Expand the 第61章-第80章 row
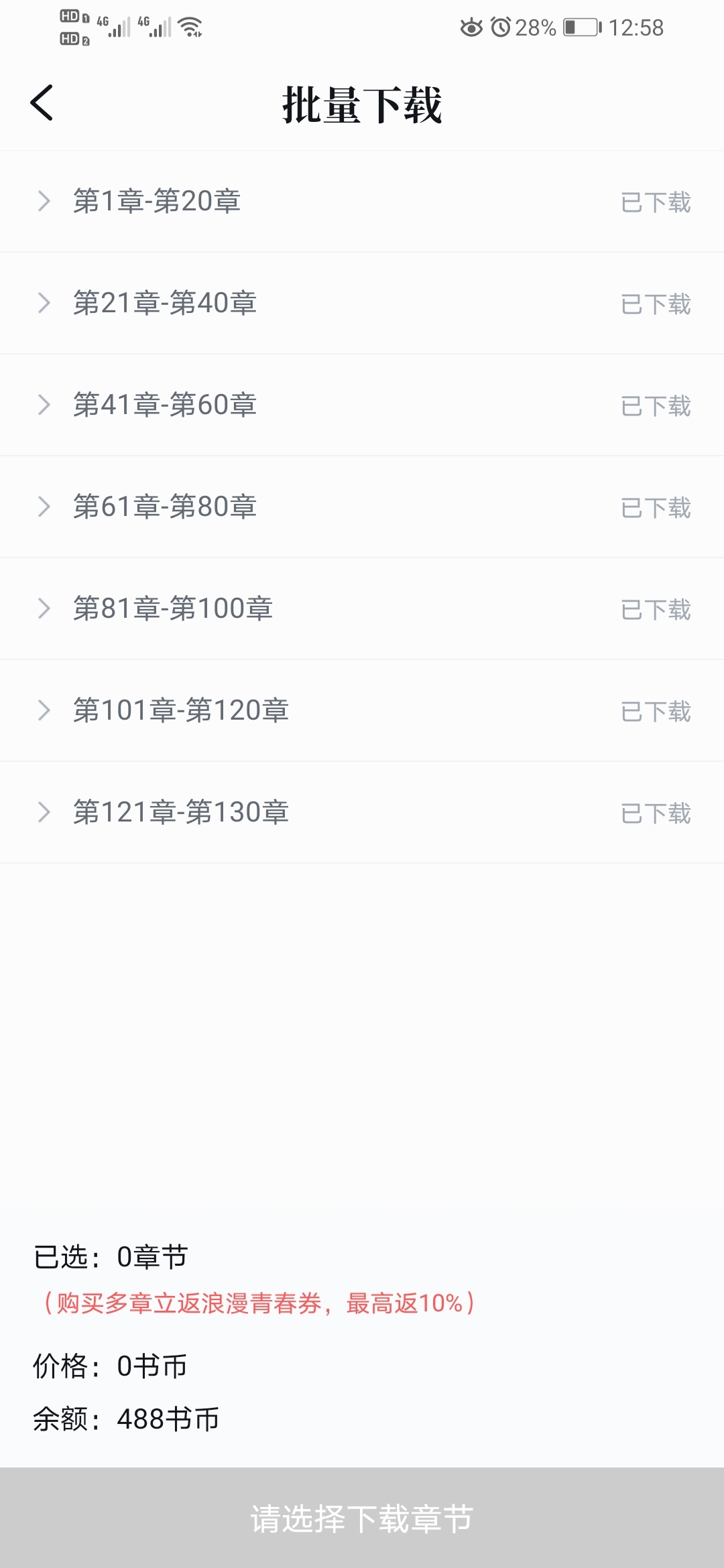The width and height of the screenshot is (724, 1568). pos(362,507)
